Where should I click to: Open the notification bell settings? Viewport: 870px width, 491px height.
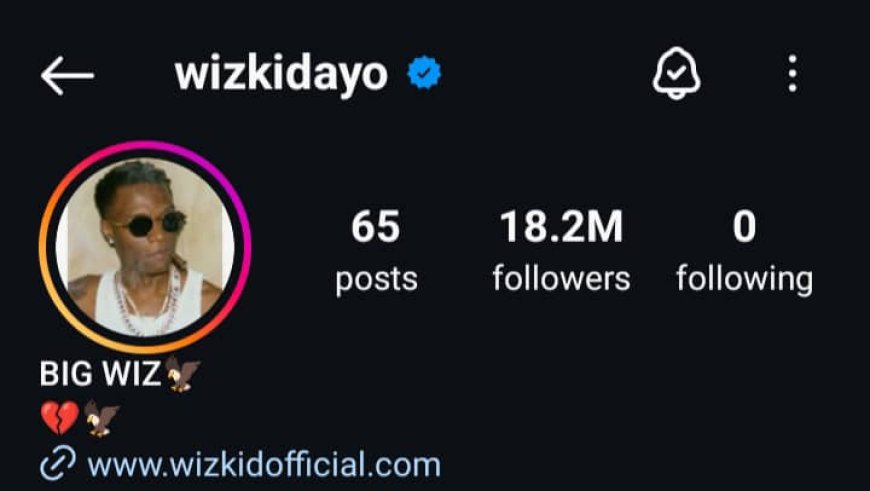coord(676,74)
